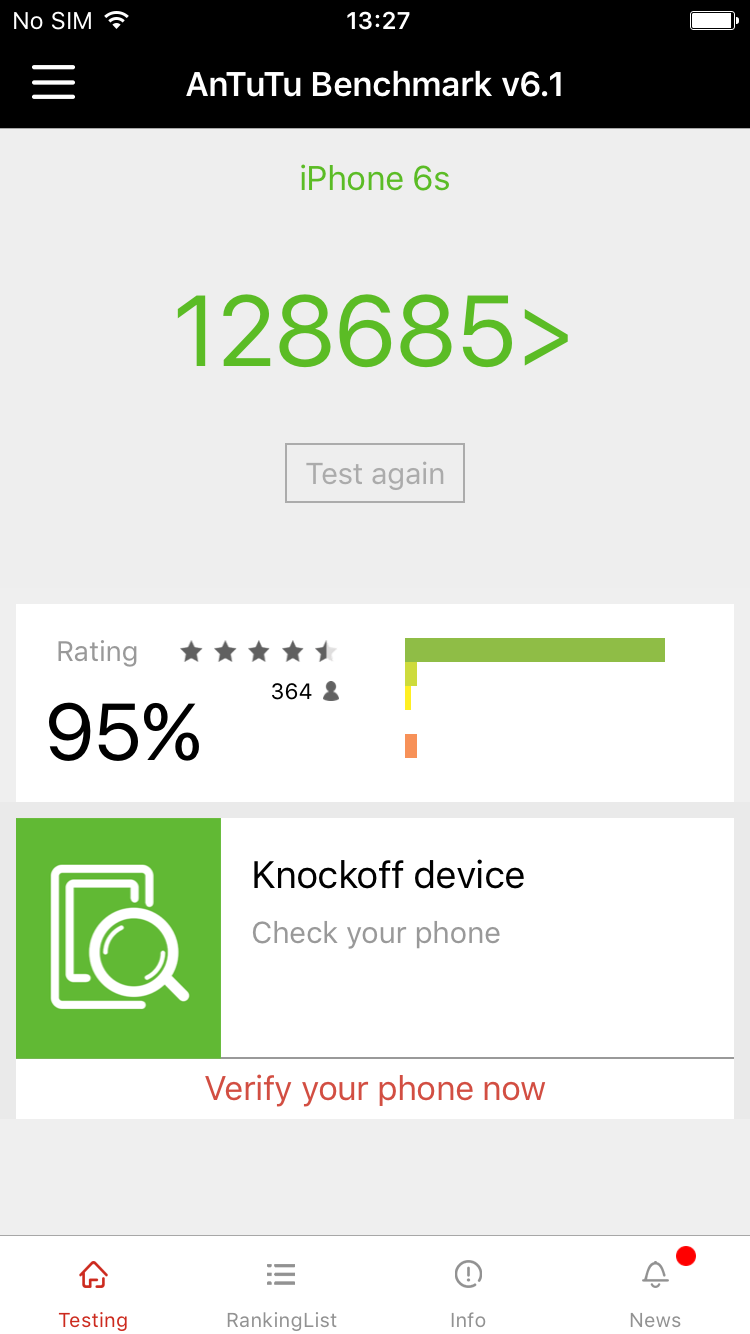Tap Verify your phone now
The height and width of the screenshot is (1334, 750).
(x=375, y=1089)
